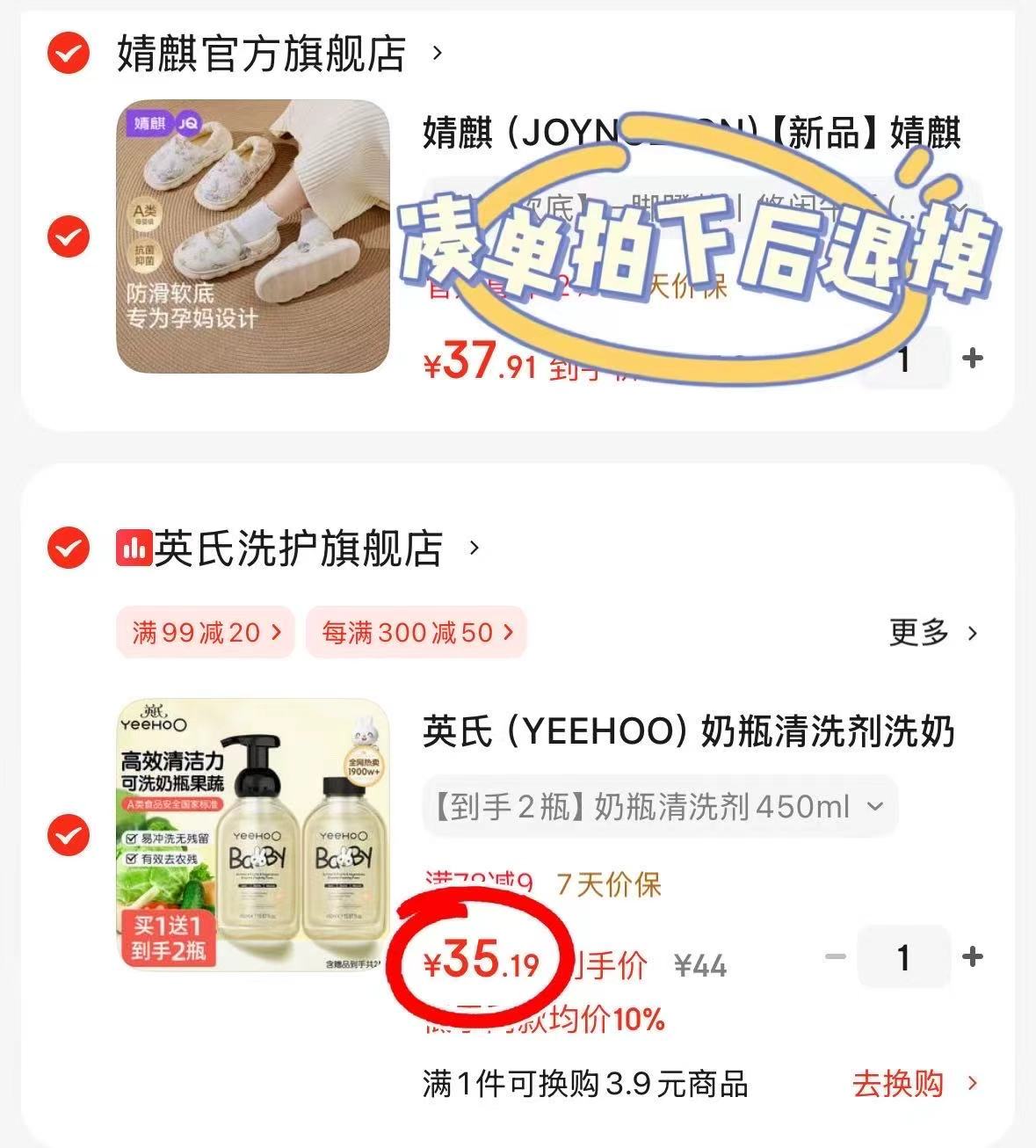The image size is (1036, 1148).
Task: Click the 去换购 exchange link
Action: click(898, 1086)
